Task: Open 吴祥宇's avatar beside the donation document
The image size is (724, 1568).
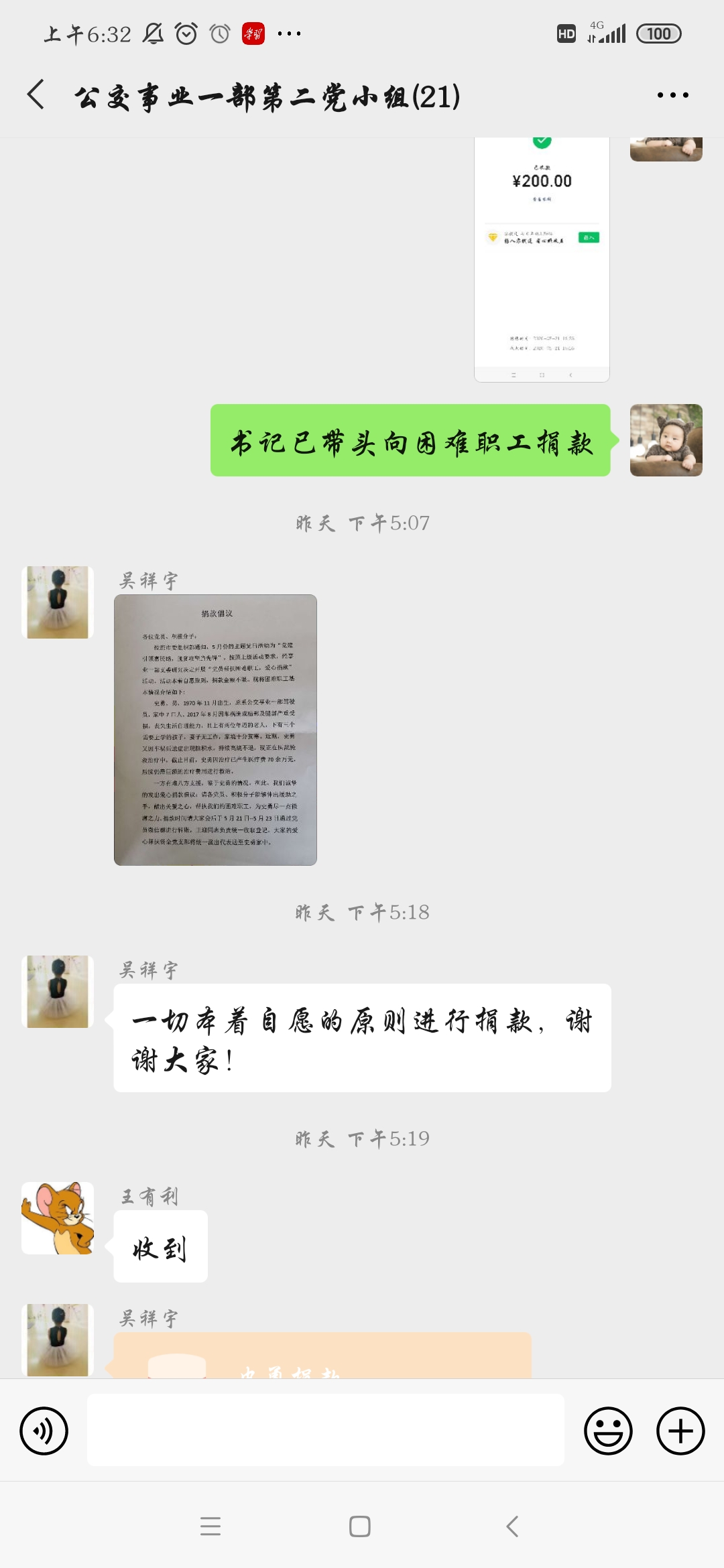Action: tap(58, 602)
